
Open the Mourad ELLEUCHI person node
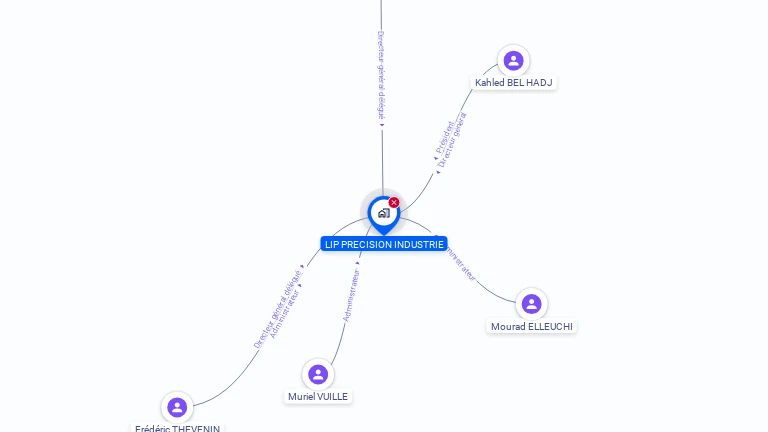pos(531,304)
